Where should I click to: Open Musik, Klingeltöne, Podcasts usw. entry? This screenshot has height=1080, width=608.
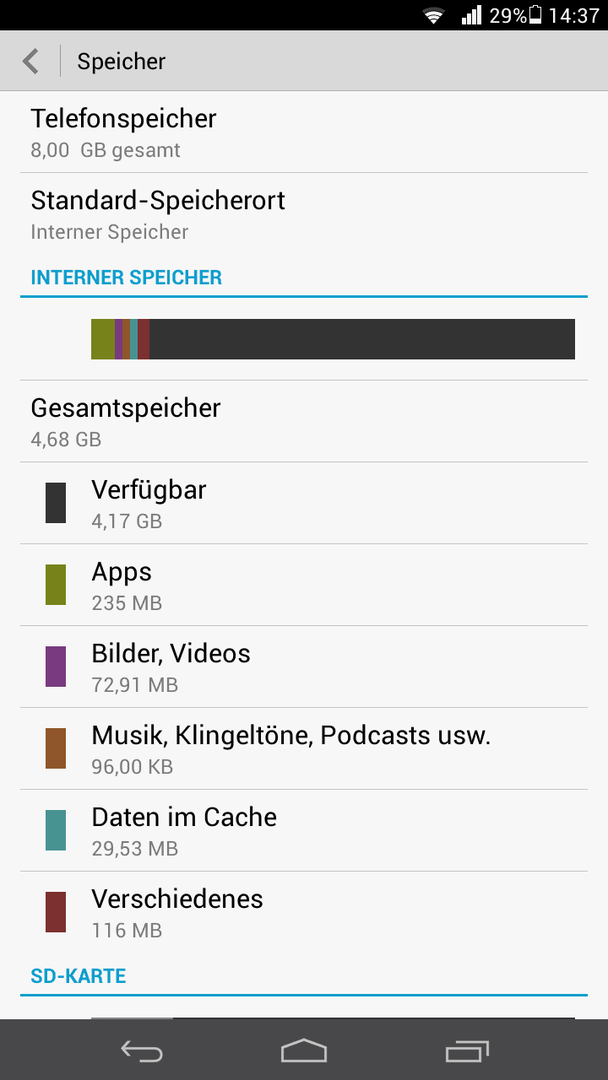[x=304, y=749]
